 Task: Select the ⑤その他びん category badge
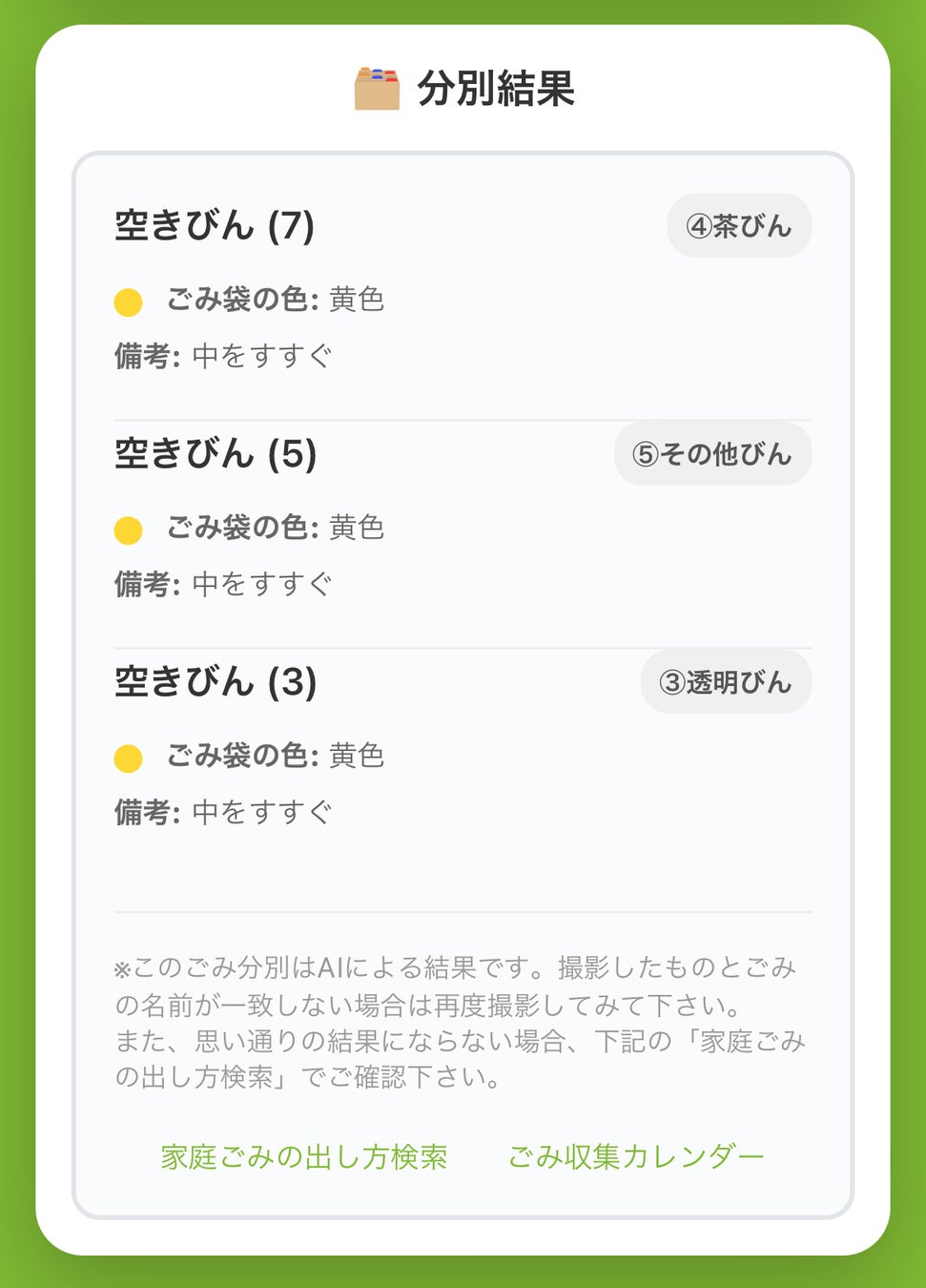[712, 455]
